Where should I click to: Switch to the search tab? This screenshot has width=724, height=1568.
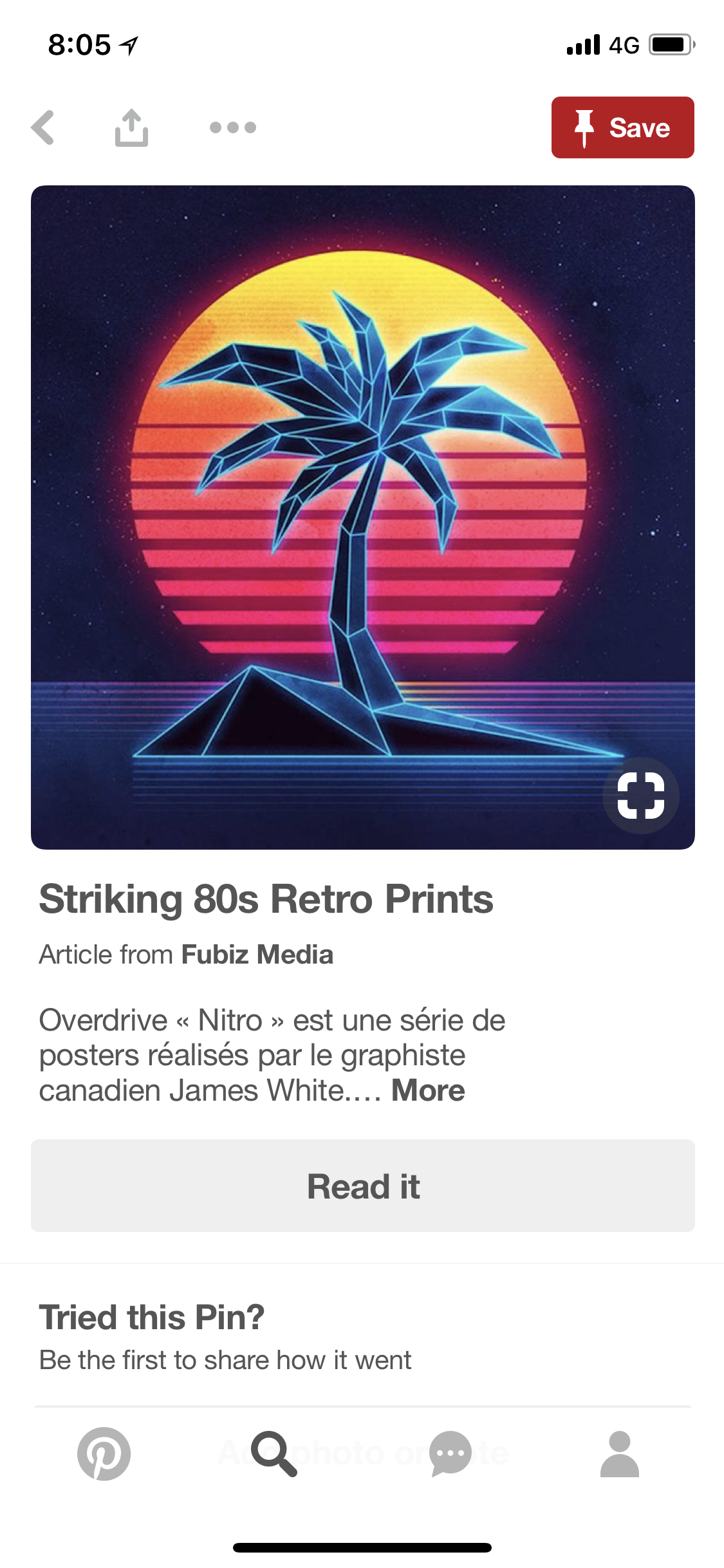275,1453
